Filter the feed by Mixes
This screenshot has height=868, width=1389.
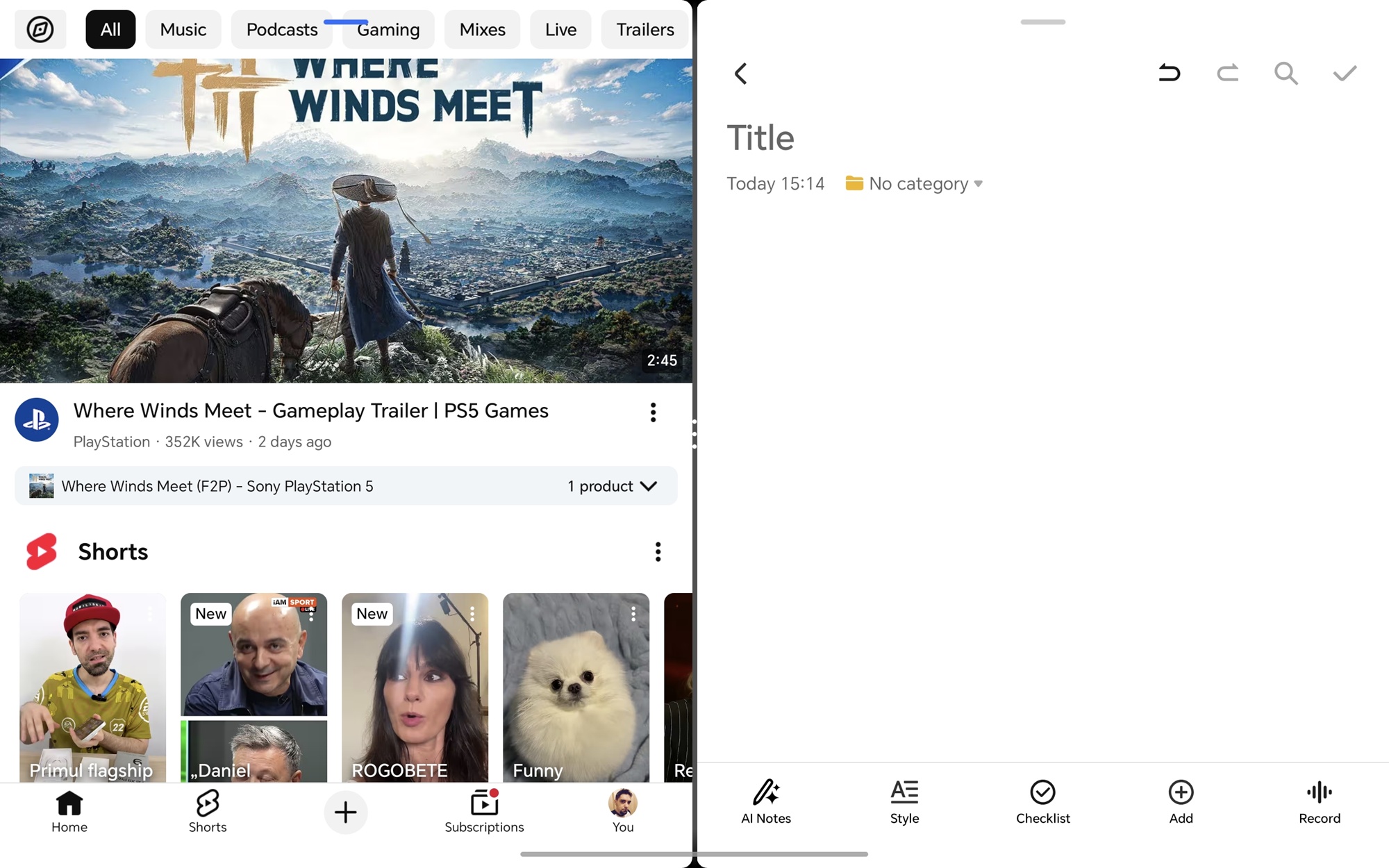(482, 29)
